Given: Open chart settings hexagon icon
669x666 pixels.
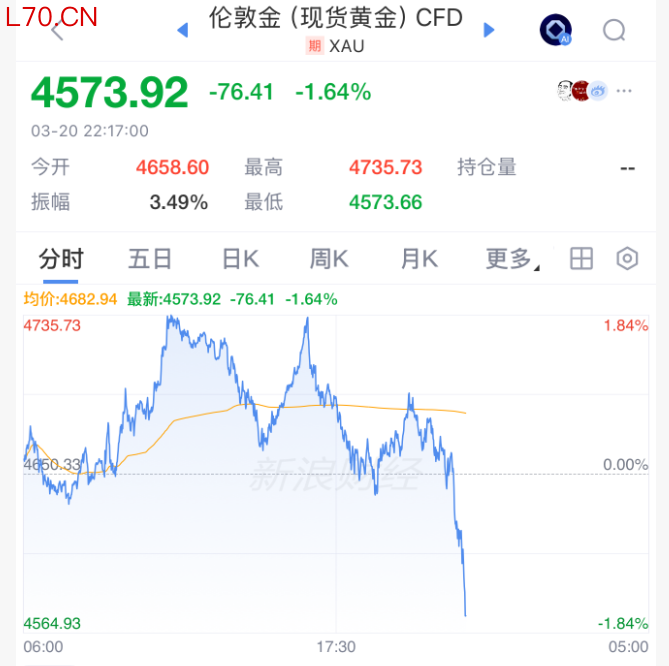Looking at the screenshot, I should [x=627, y=260].
